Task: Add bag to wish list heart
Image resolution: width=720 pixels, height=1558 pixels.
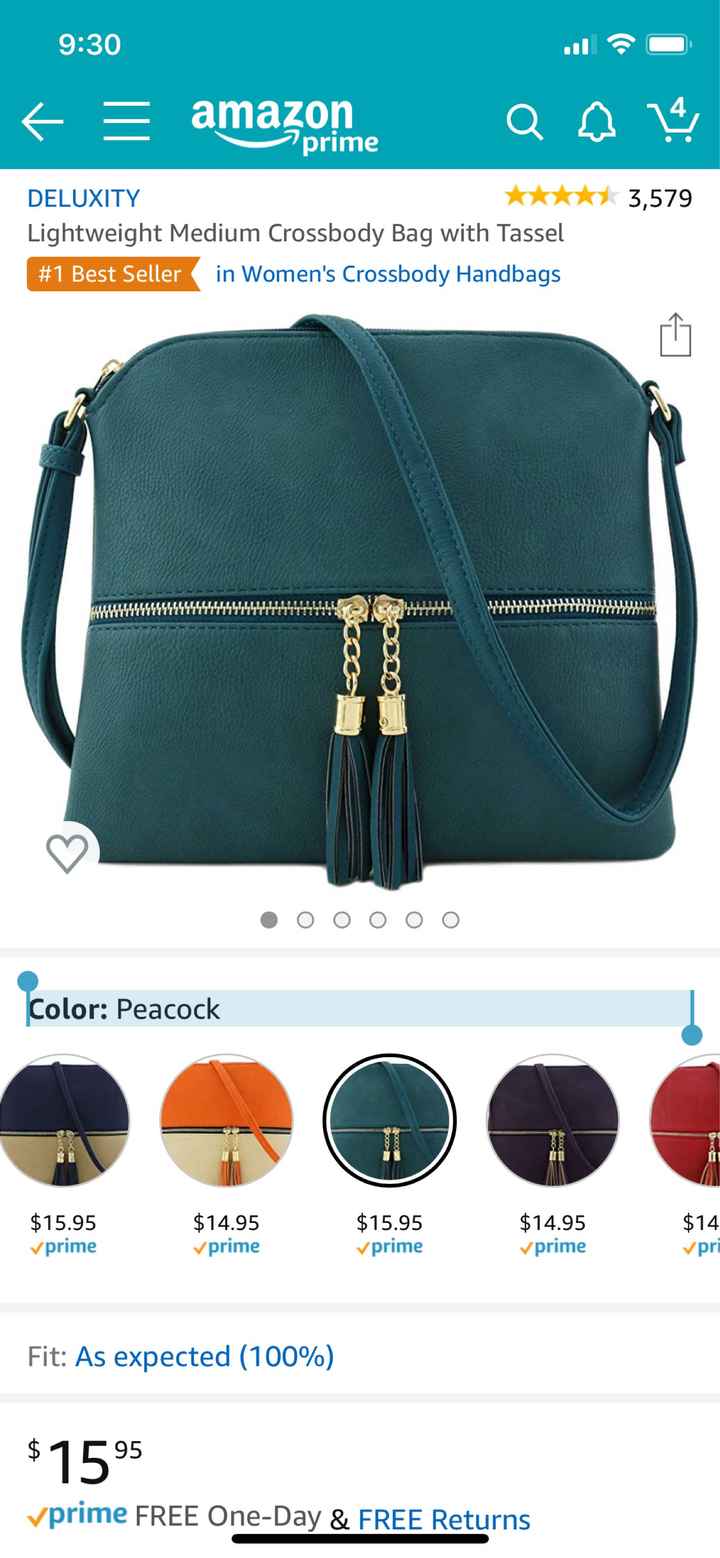Action: [67, 852]
